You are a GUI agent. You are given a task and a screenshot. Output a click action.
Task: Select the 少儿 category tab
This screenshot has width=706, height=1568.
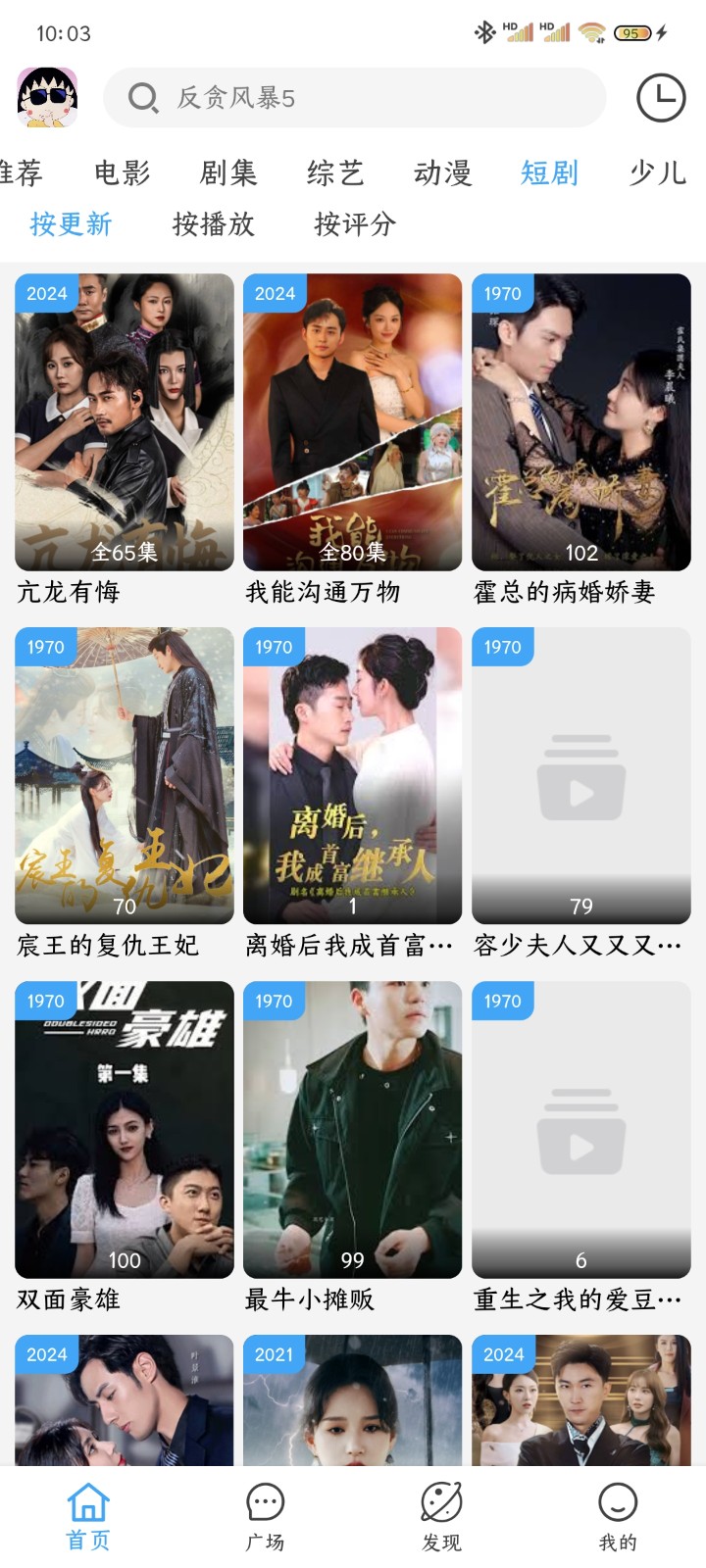(657, 172)
